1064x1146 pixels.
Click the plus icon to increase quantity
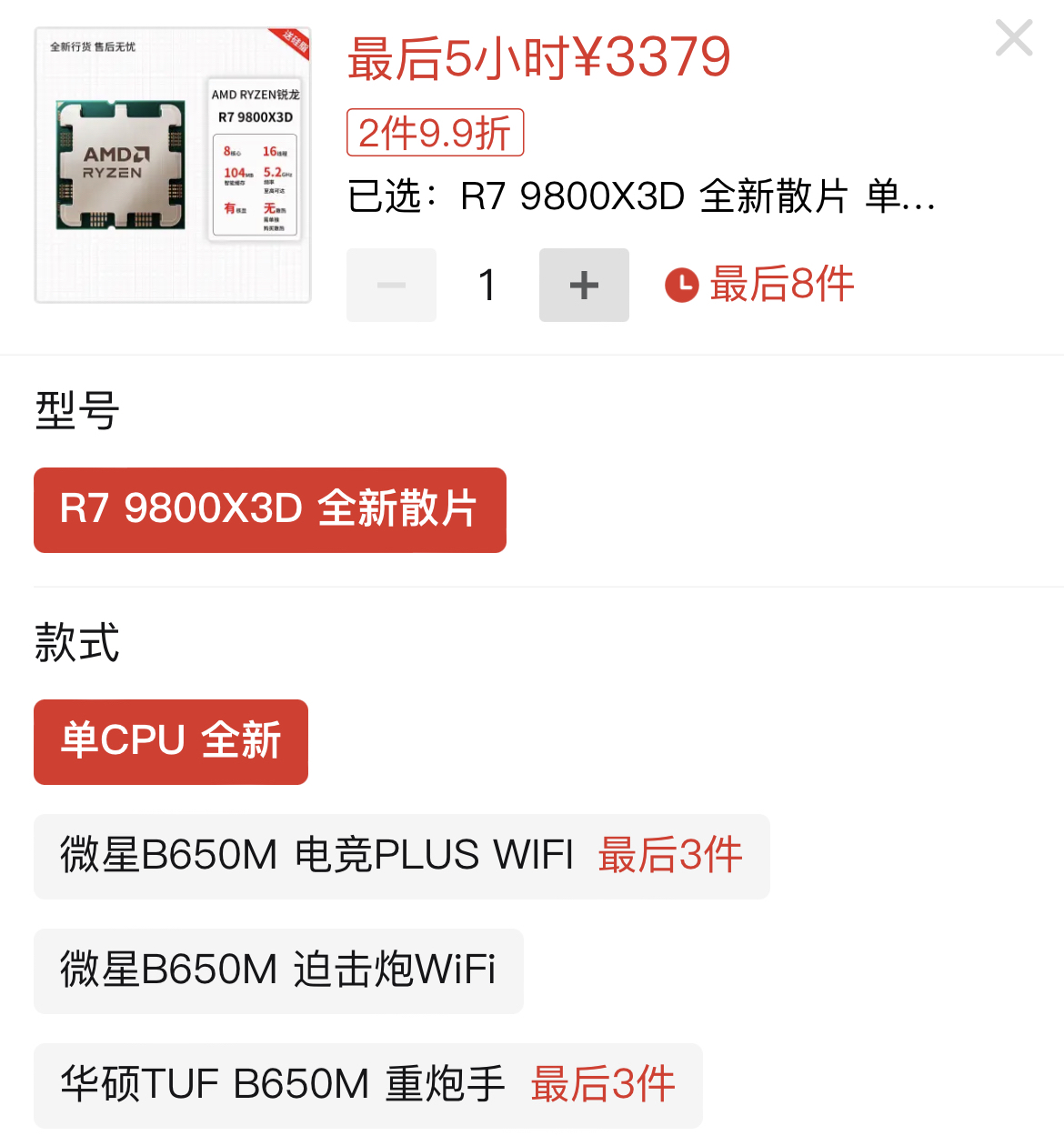coord(583,285)
